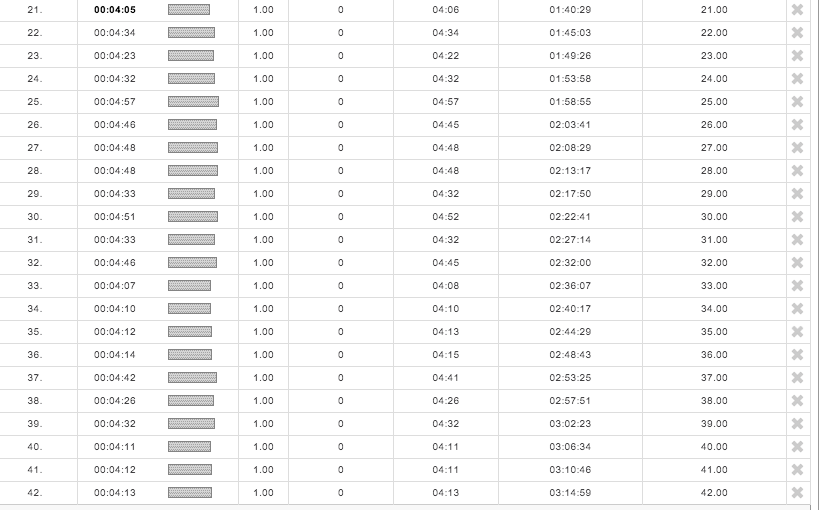This screenshot has height=510, width=831.
Task: Remove lap 25 with time 00:04:57
Action: pos(797,102)
